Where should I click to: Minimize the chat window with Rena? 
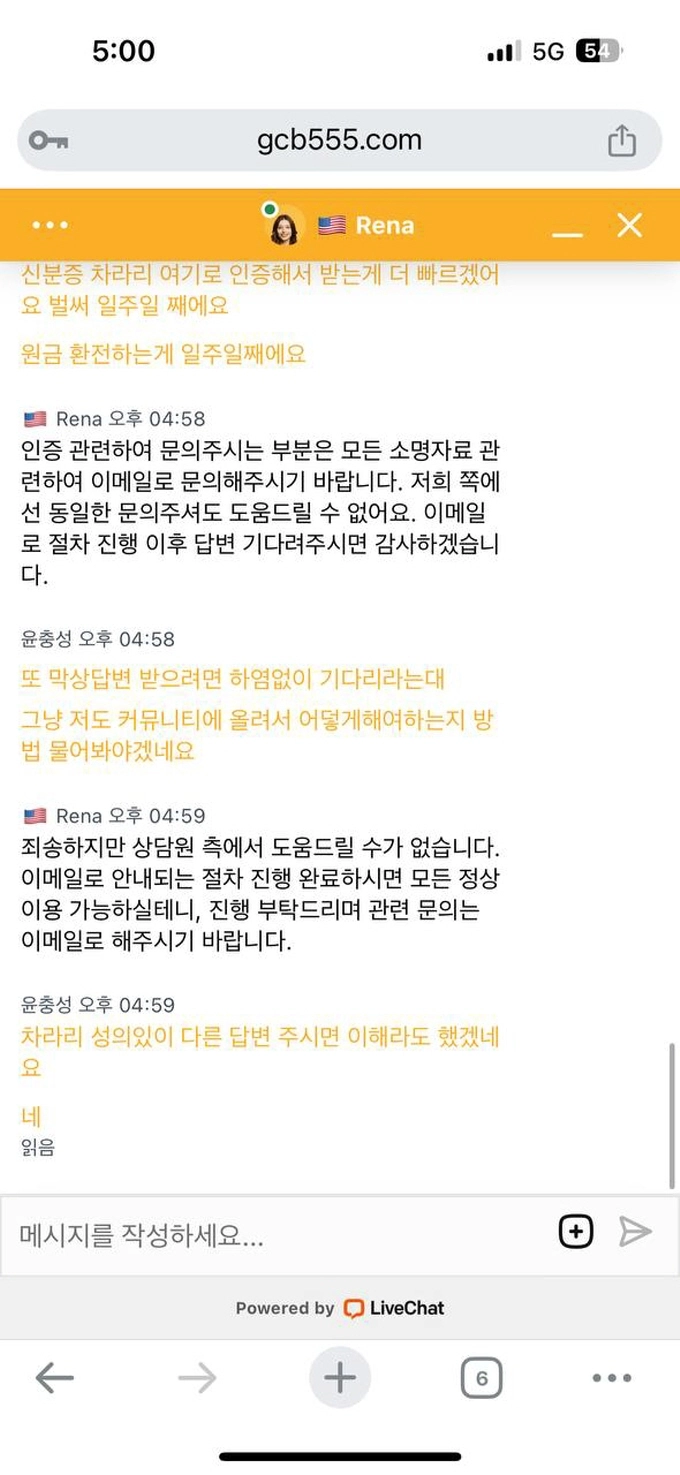567,226
